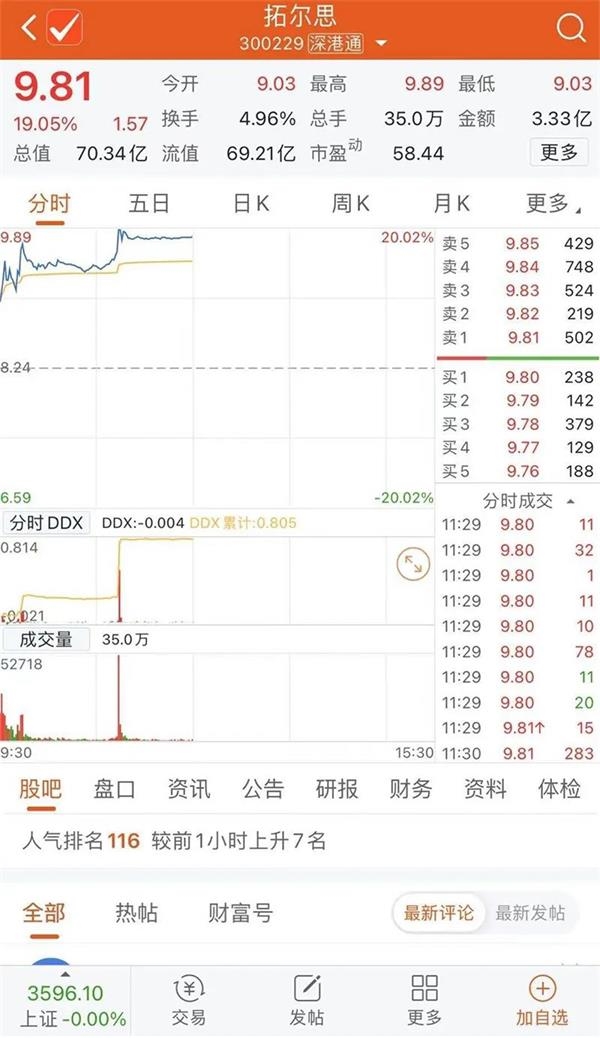600x1038 pixels.
Task: Switch to the 资讯 tab
Action: coord(189,788)
